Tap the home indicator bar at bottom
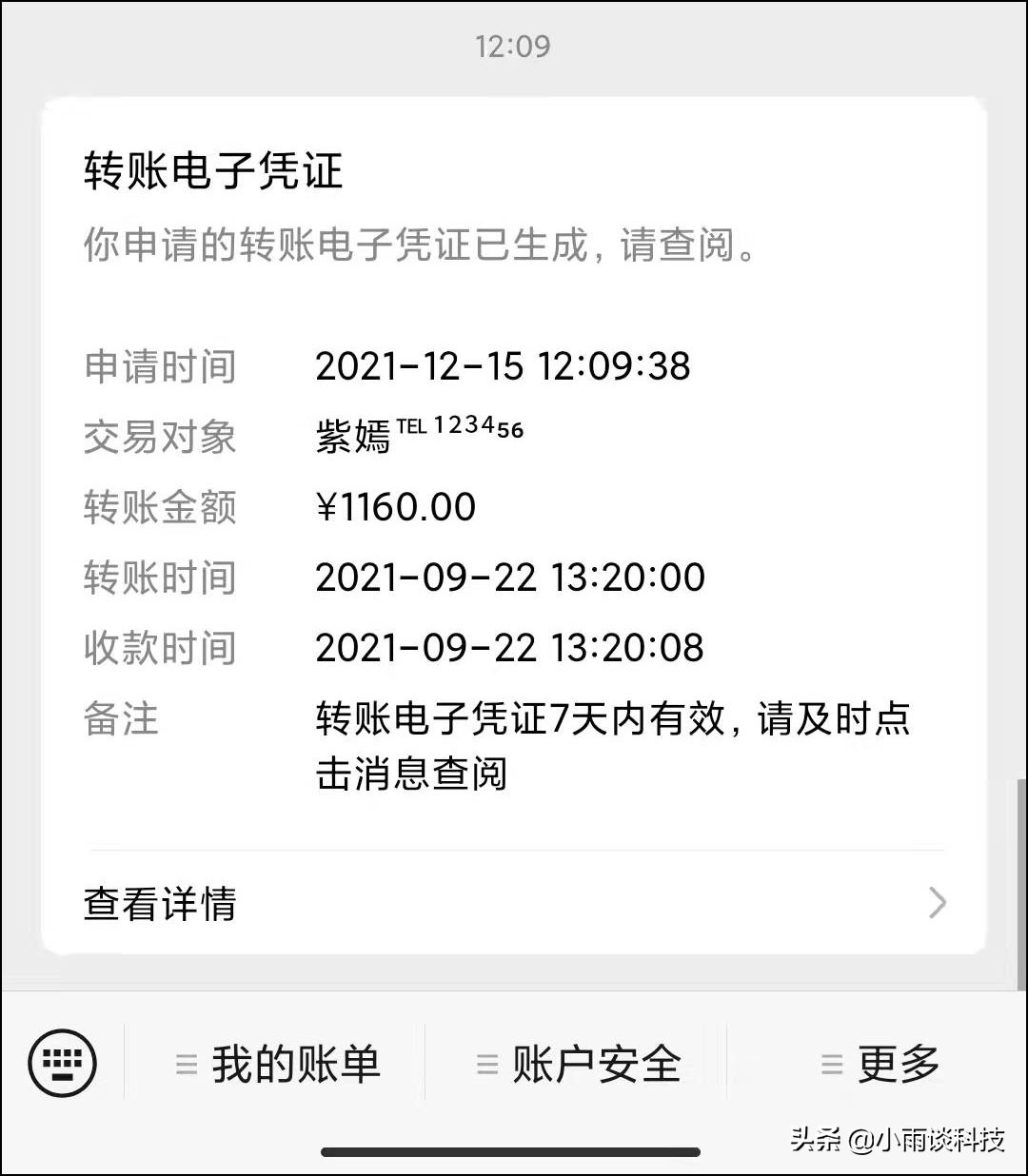 point(514,1154)
